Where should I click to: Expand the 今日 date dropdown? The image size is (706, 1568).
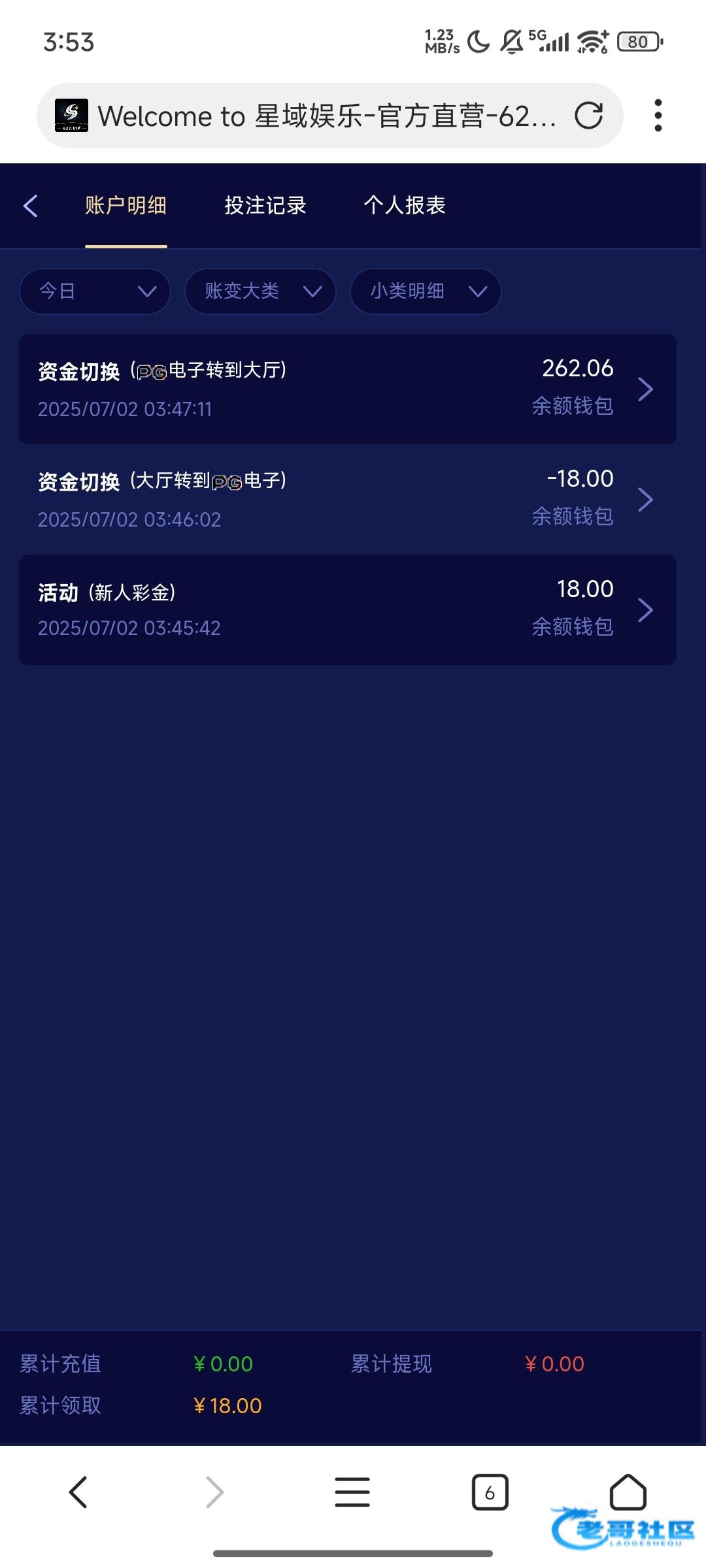[x=95, y=291]
